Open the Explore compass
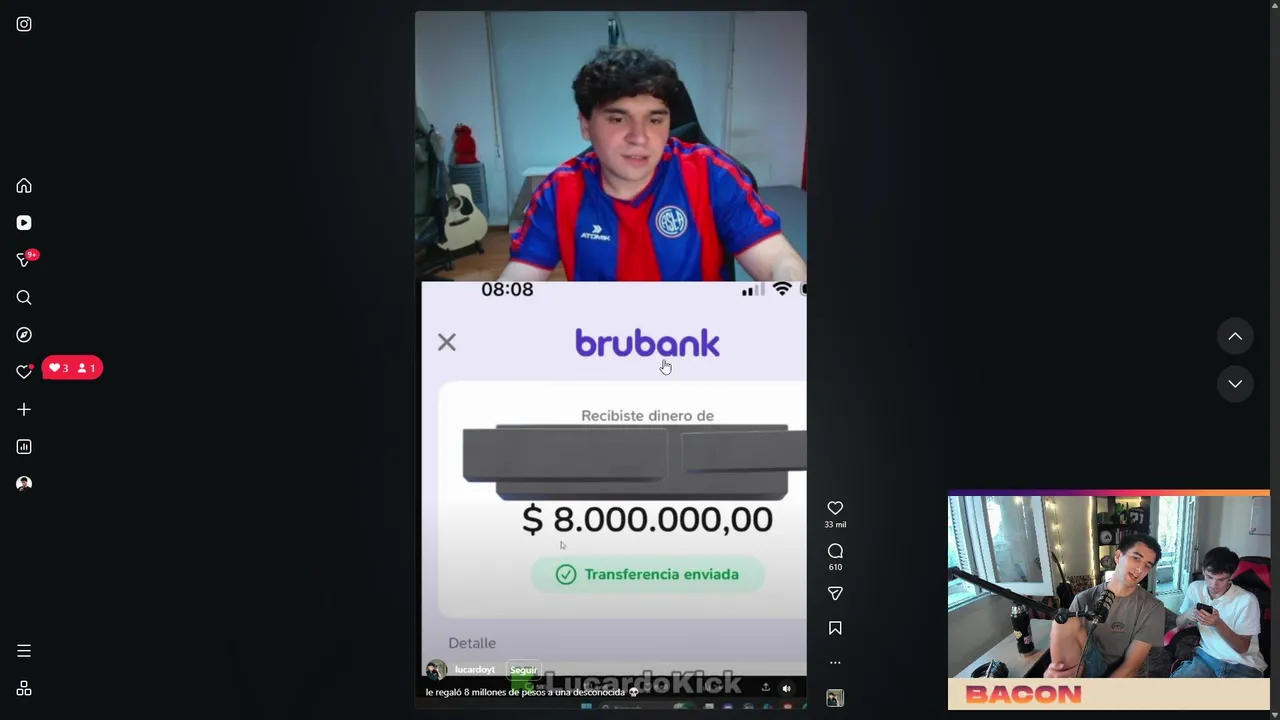 point(24,335)
